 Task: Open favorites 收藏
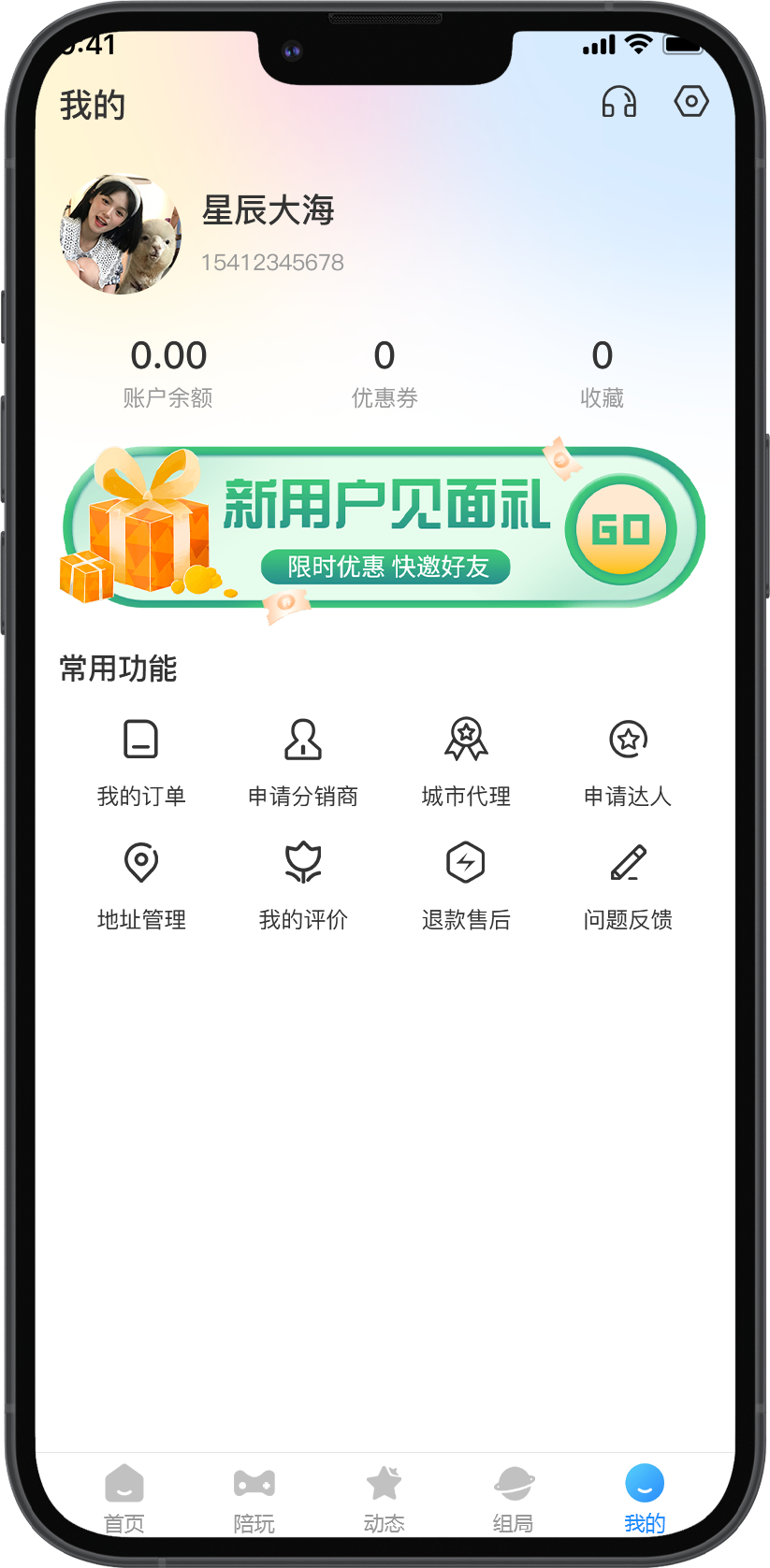[602, 372]
